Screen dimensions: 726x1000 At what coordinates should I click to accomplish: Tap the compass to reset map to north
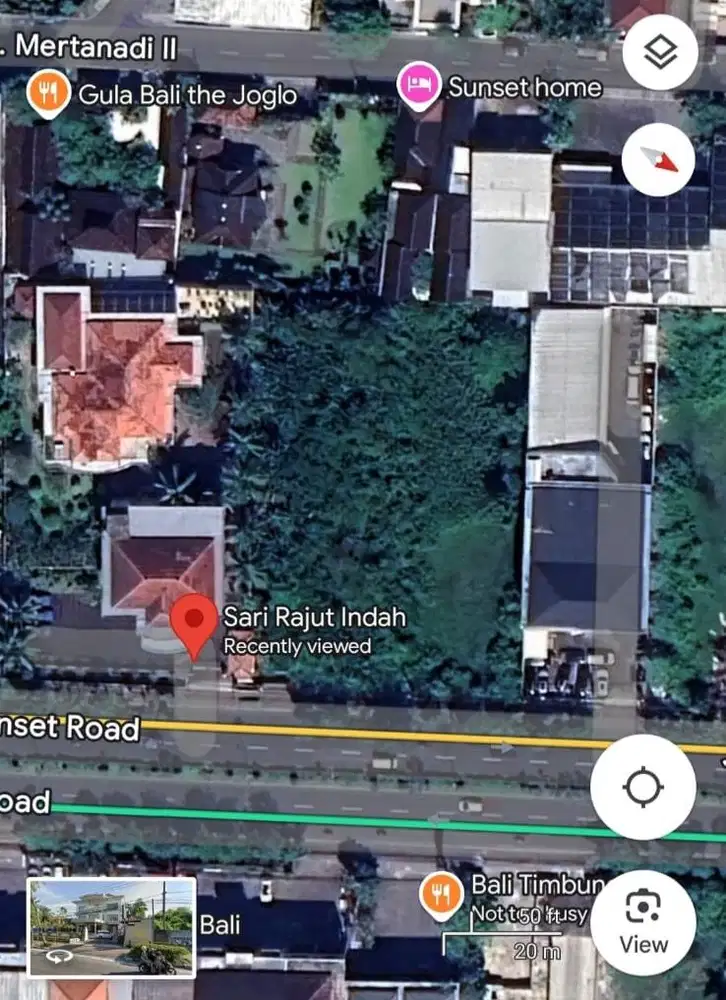click(659, 160)
